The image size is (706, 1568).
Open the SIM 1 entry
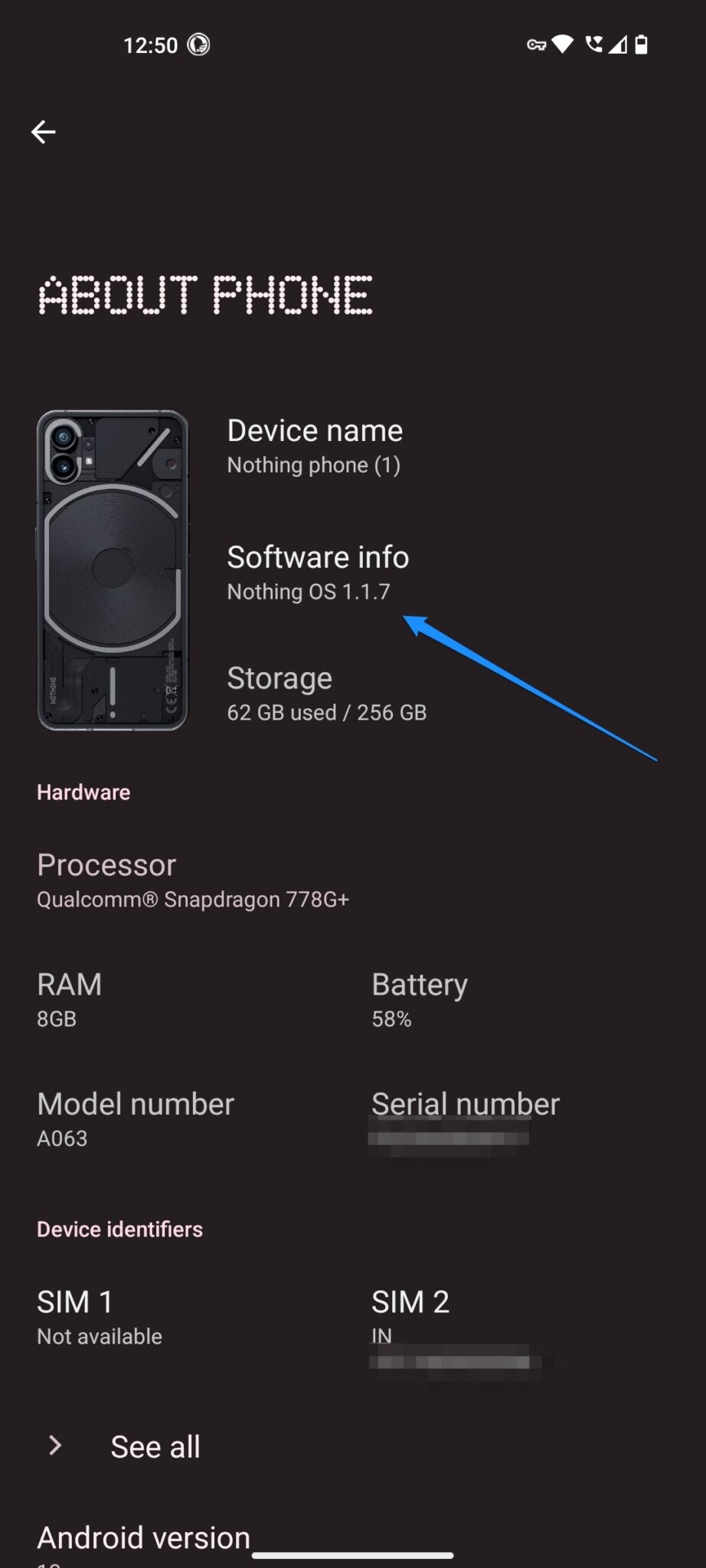[100, 1318]
